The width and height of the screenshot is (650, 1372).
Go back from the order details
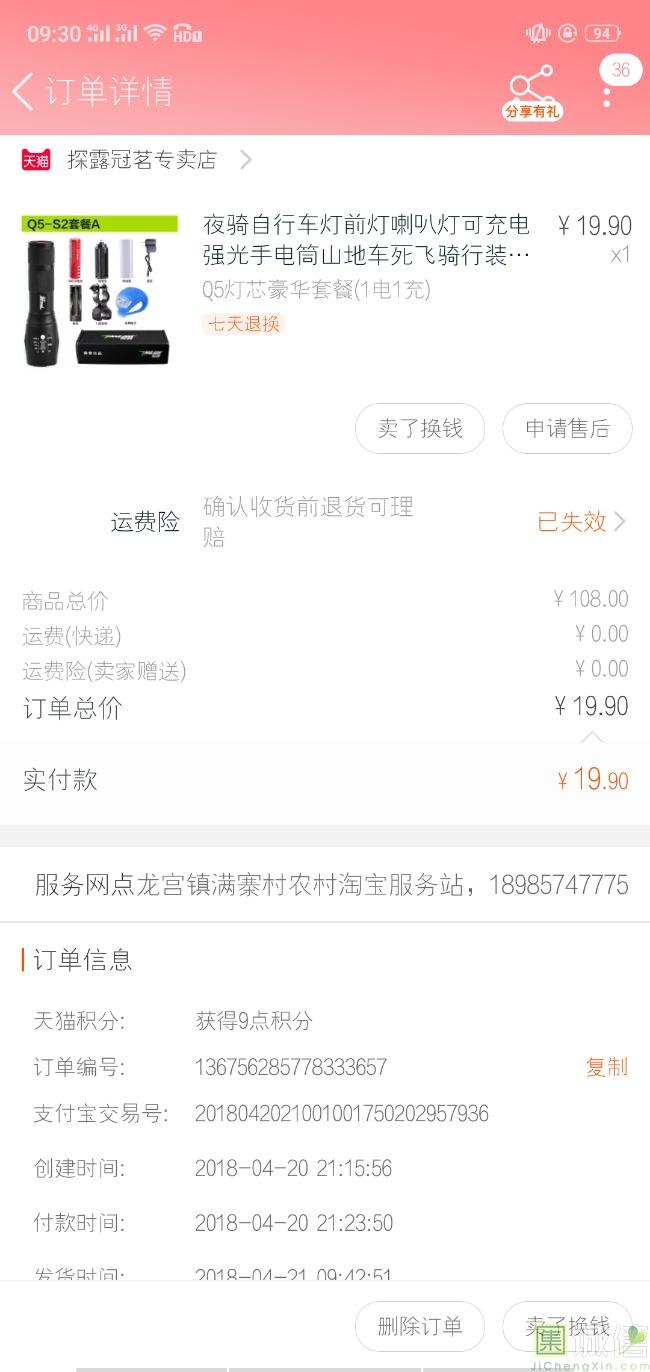(23, 91)
